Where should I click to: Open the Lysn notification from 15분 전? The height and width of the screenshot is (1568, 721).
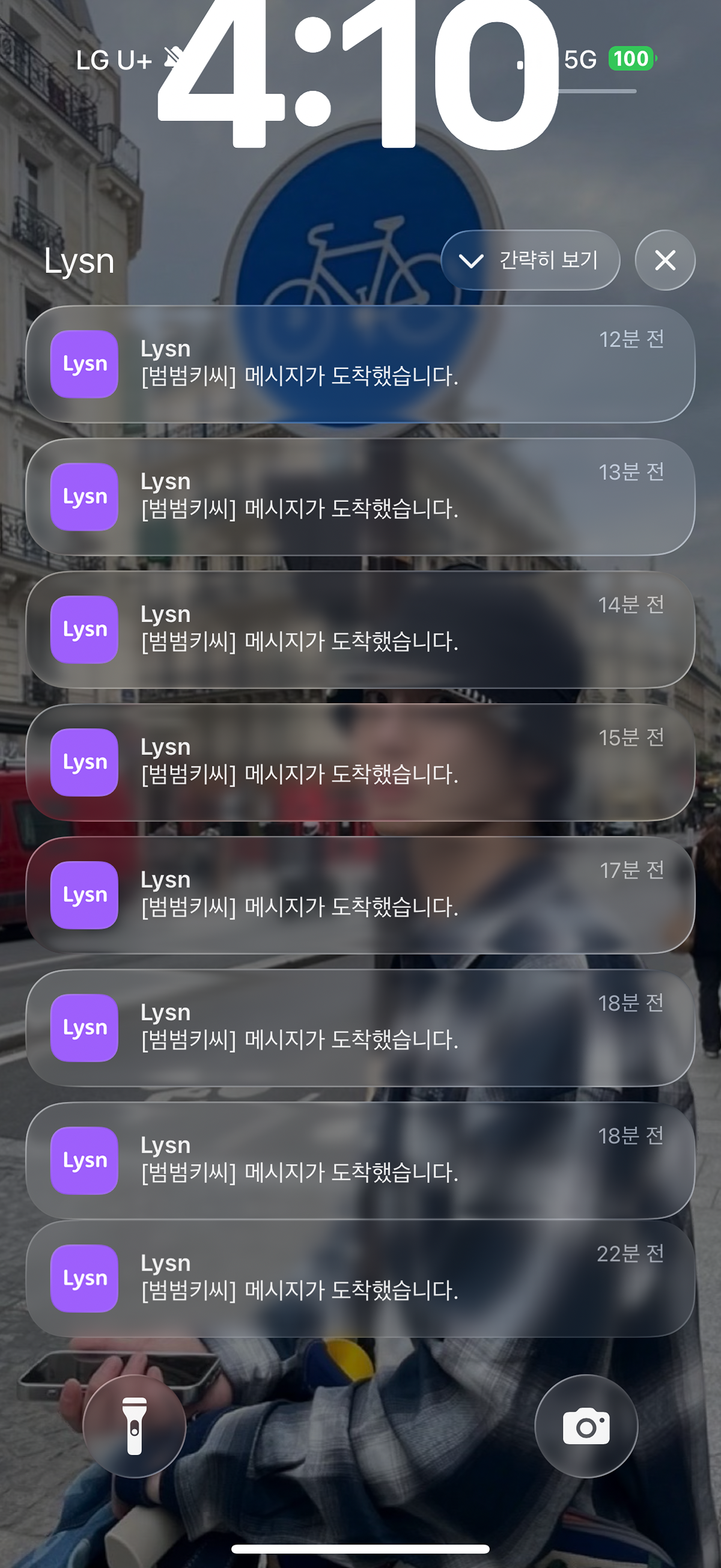(x=360, y=762)
